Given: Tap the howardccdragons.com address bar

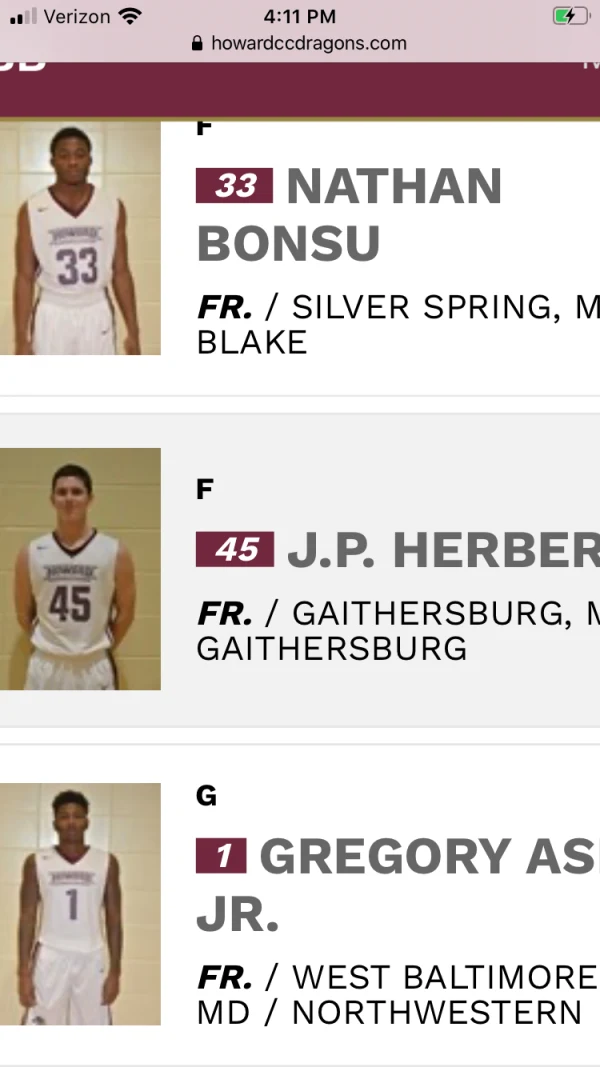Looking at the screenshot, I should [298, 43].
